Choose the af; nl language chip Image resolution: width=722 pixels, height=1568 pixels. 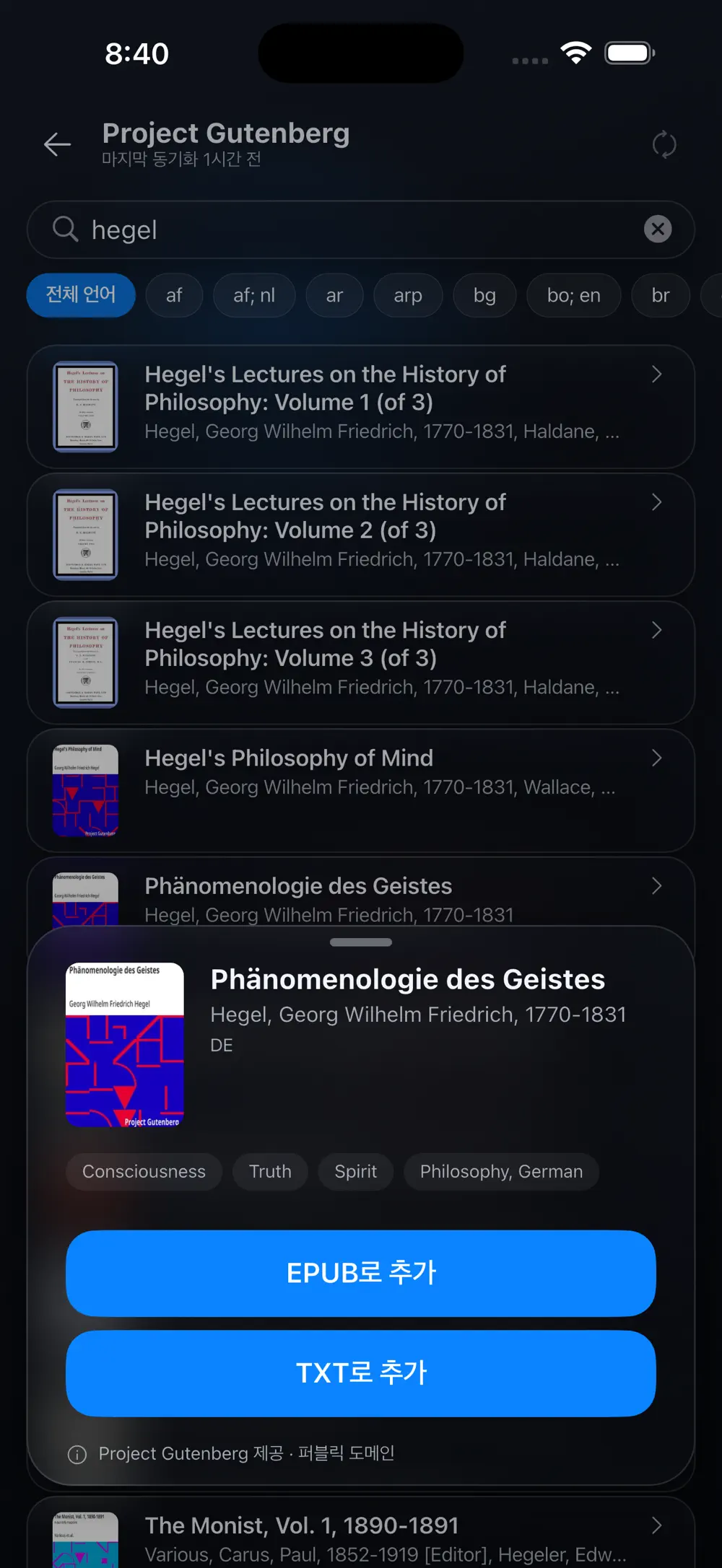click(x=254, y=295)
